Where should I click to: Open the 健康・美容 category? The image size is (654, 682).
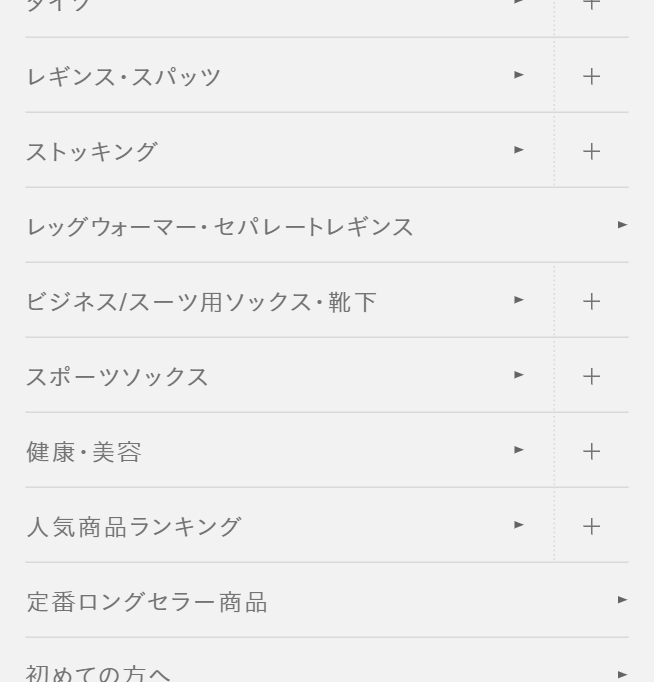click(x=84, y=451)
